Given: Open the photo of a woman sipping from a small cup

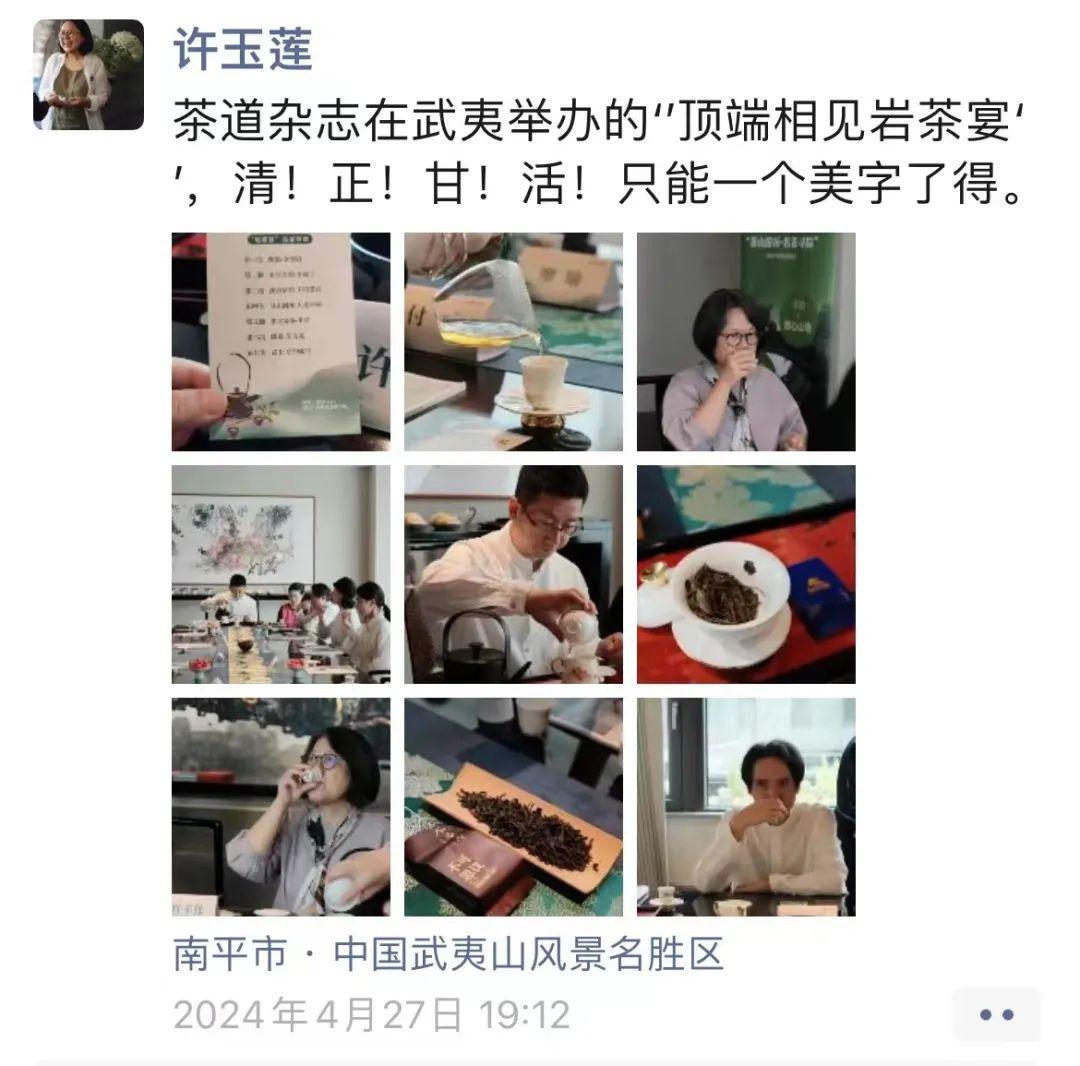Looking at the screenshot, I should click(x=281, y=807).
